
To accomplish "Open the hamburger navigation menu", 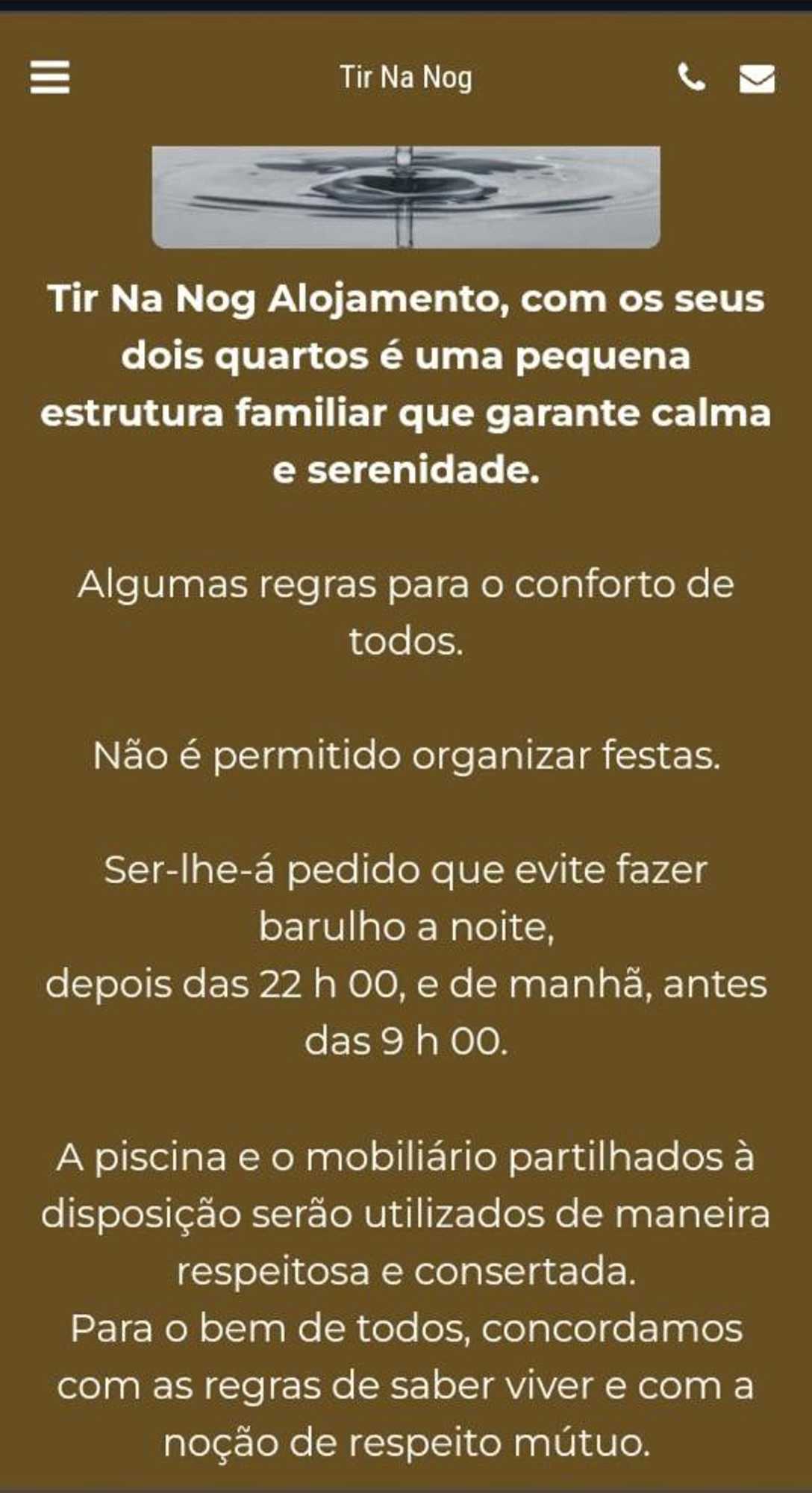I will point(50,78).
